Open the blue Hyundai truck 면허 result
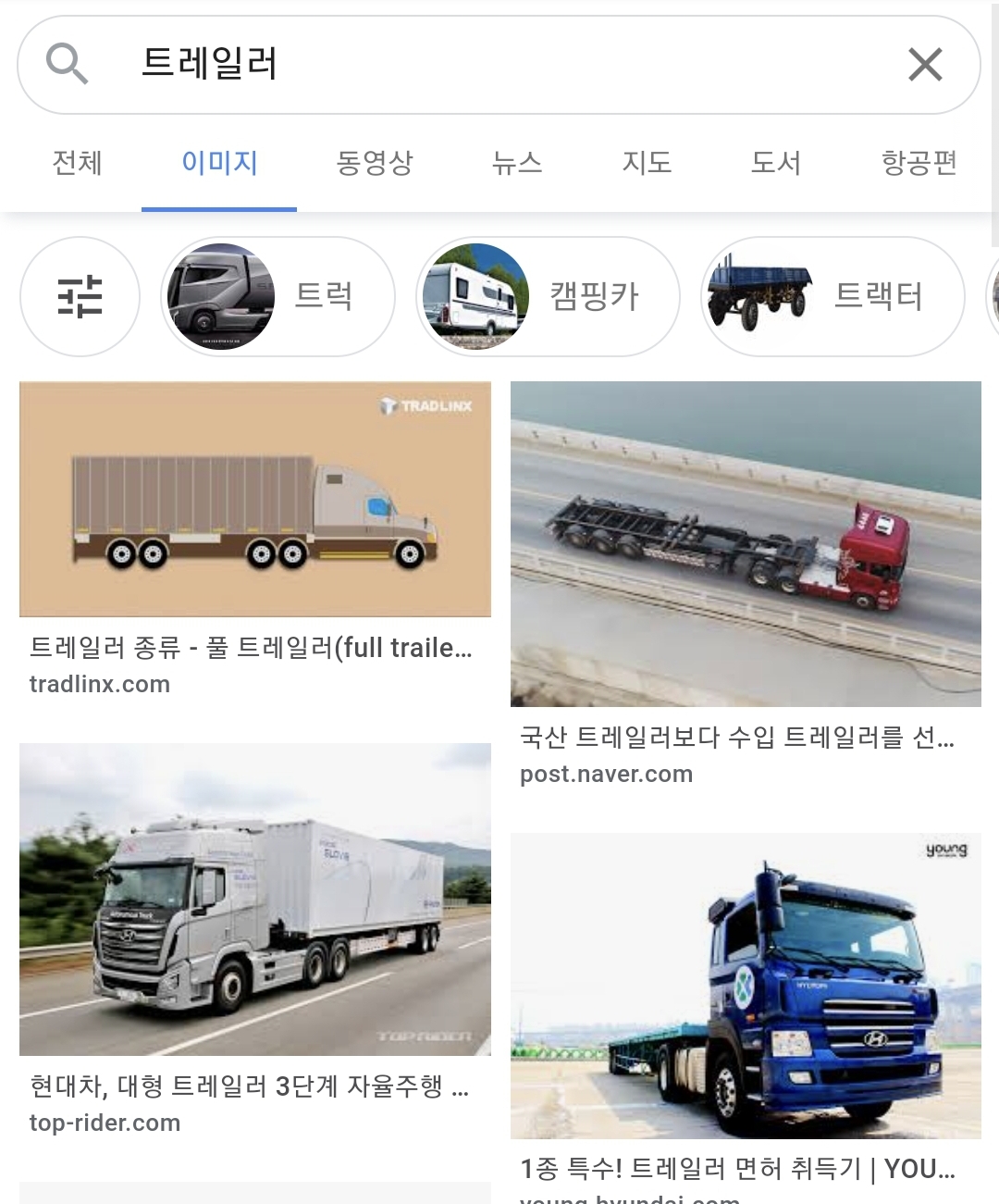Screen dimensions: 999x1204 [746, 986]
